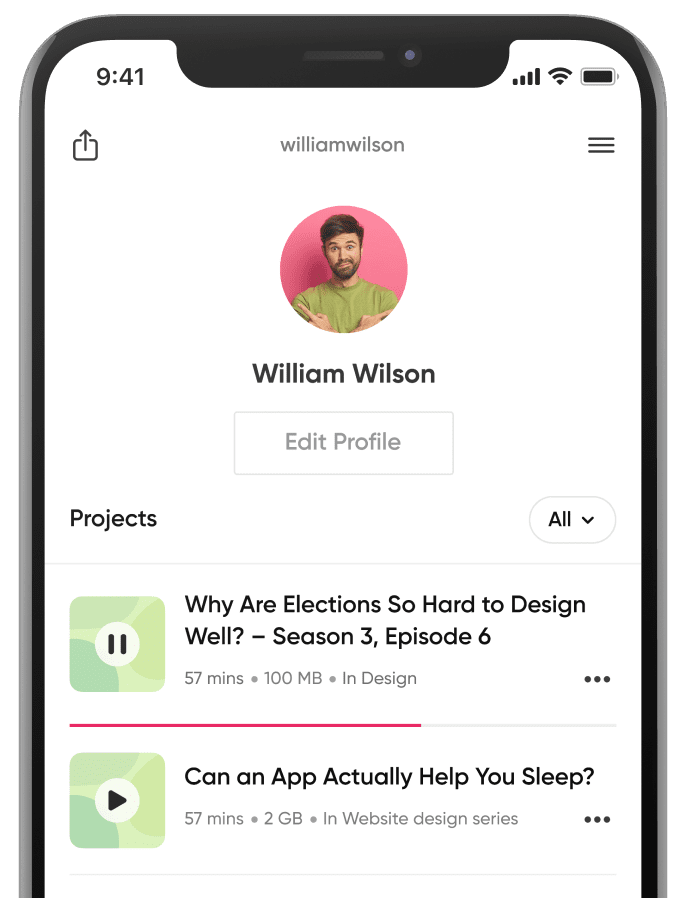The image size is (686, 898).
Task: Open the Can an App Help You Sleep project
Action: coord(389,777)
